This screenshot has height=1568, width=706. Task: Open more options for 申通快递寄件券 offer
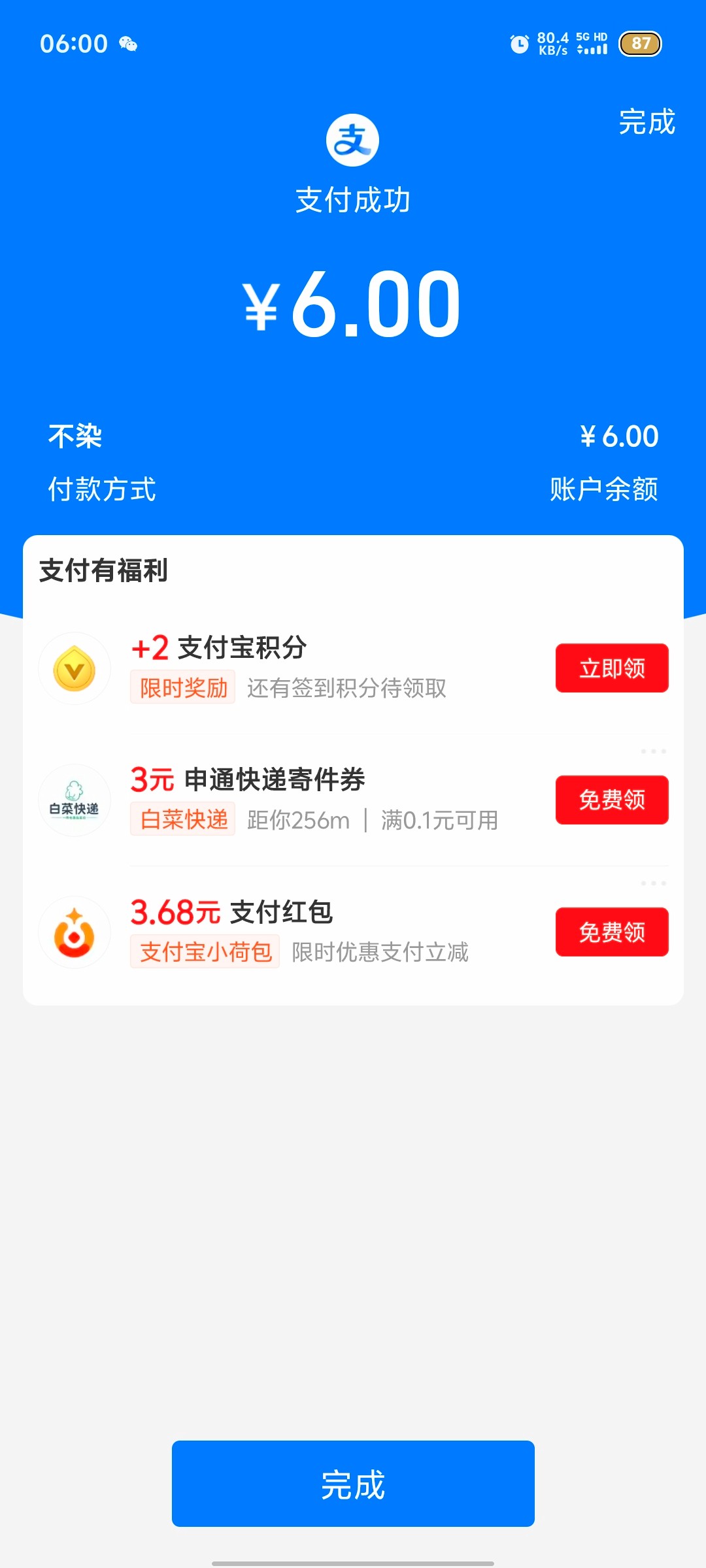coord(653,751)
